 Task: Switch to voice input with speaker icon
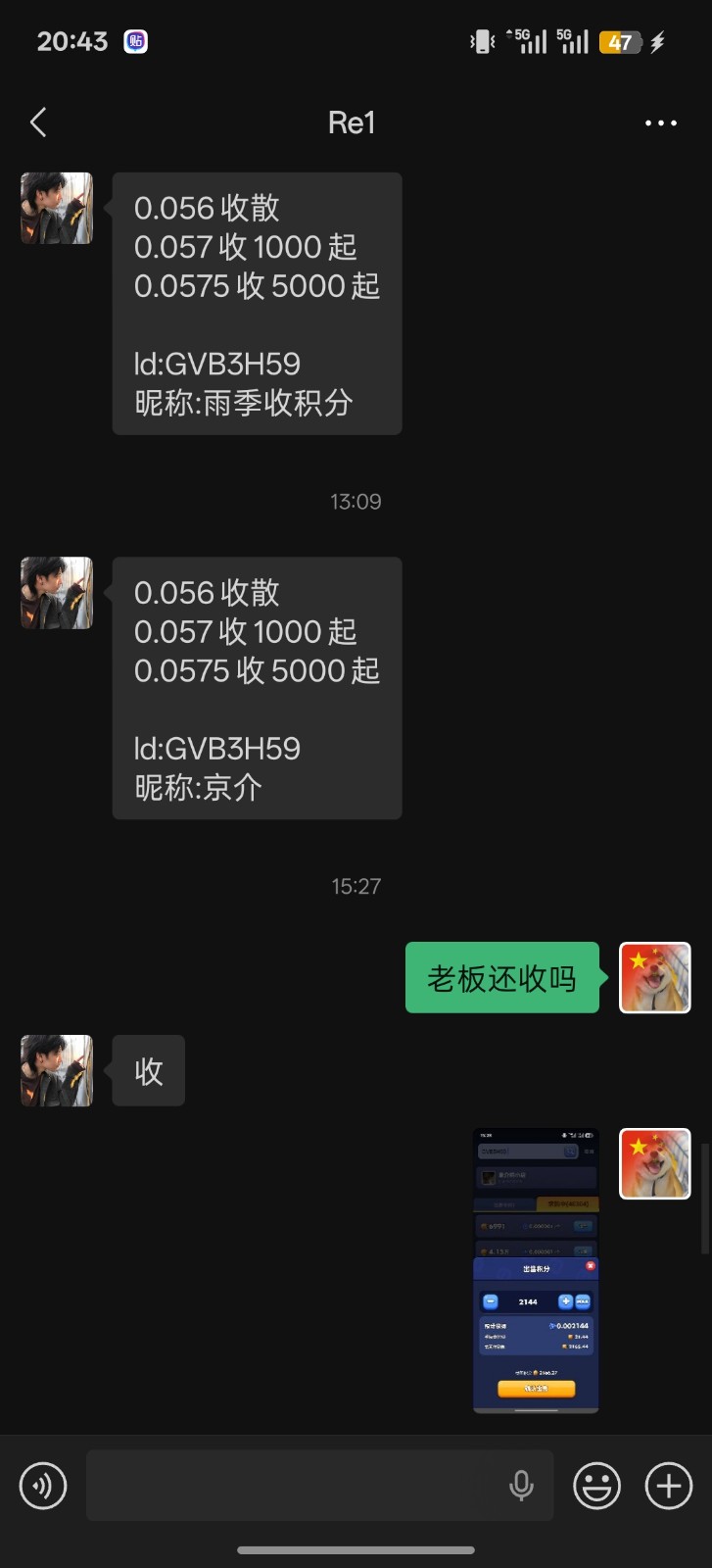click(42, 1486)
